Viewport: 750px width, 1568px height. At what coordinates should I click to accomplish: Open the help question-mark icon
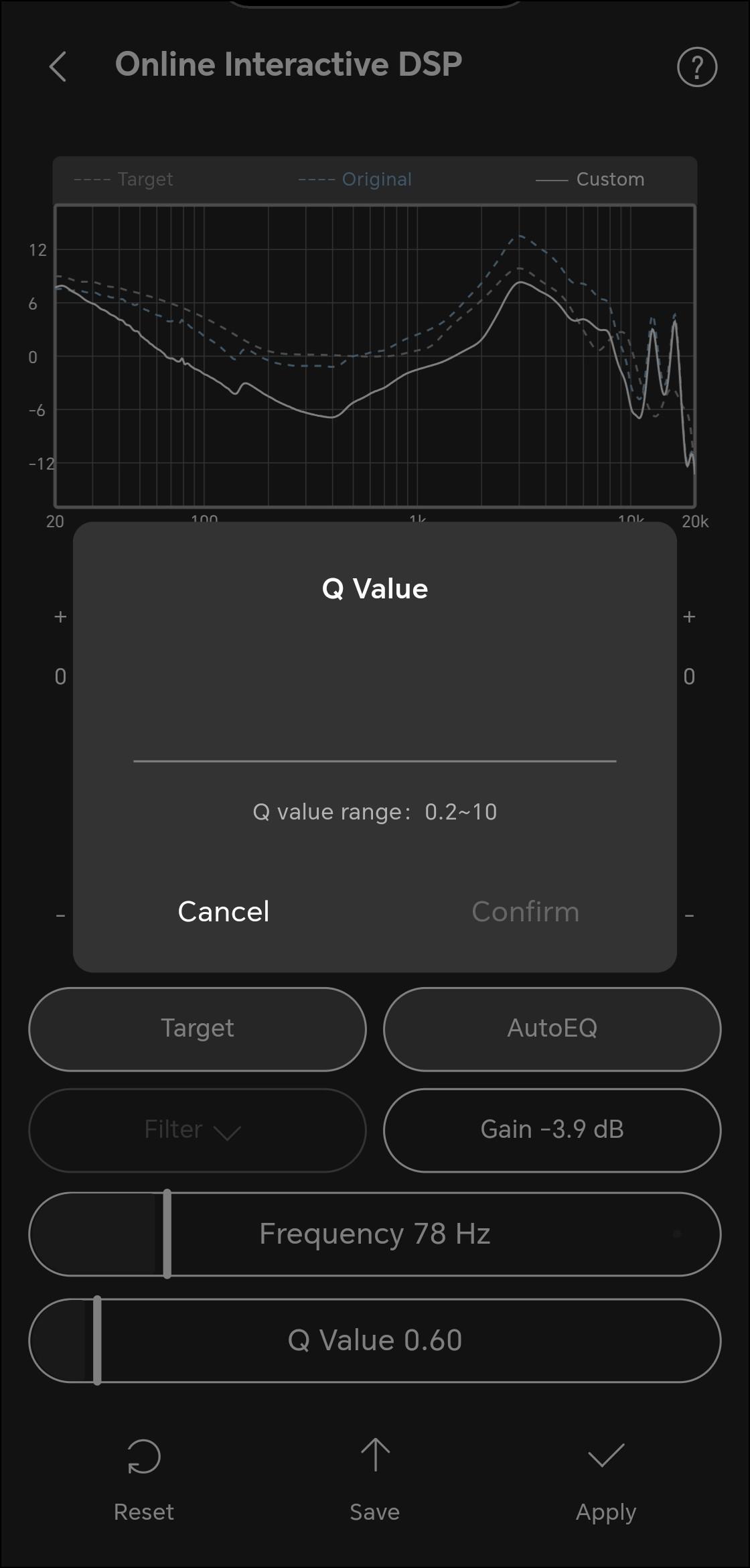point(697,67)
